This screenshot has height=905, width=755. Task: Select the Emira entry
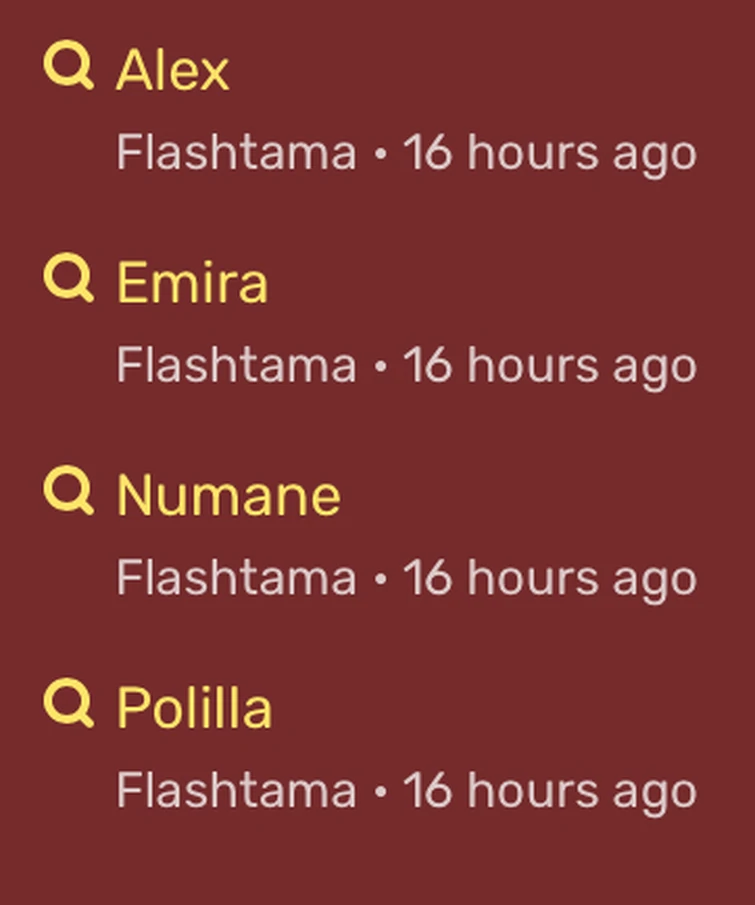[192, 284]
